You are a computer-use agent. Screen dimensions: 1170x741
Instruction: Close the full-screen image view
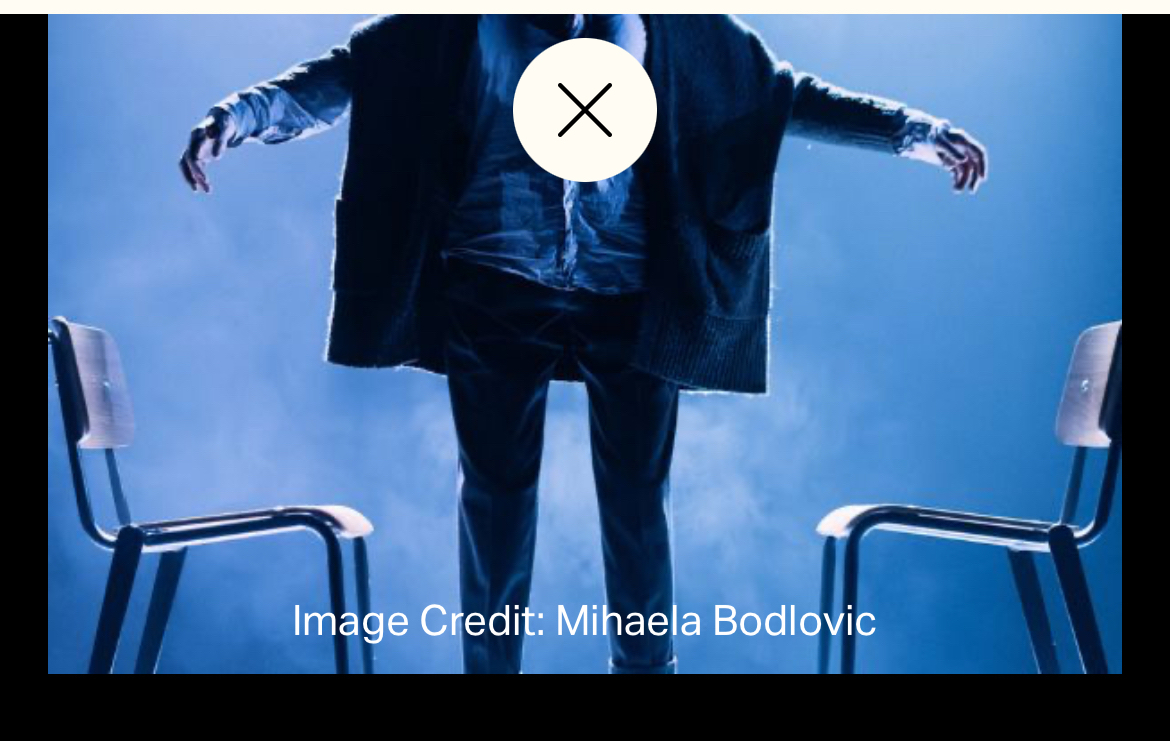click(x=585, y=110)
